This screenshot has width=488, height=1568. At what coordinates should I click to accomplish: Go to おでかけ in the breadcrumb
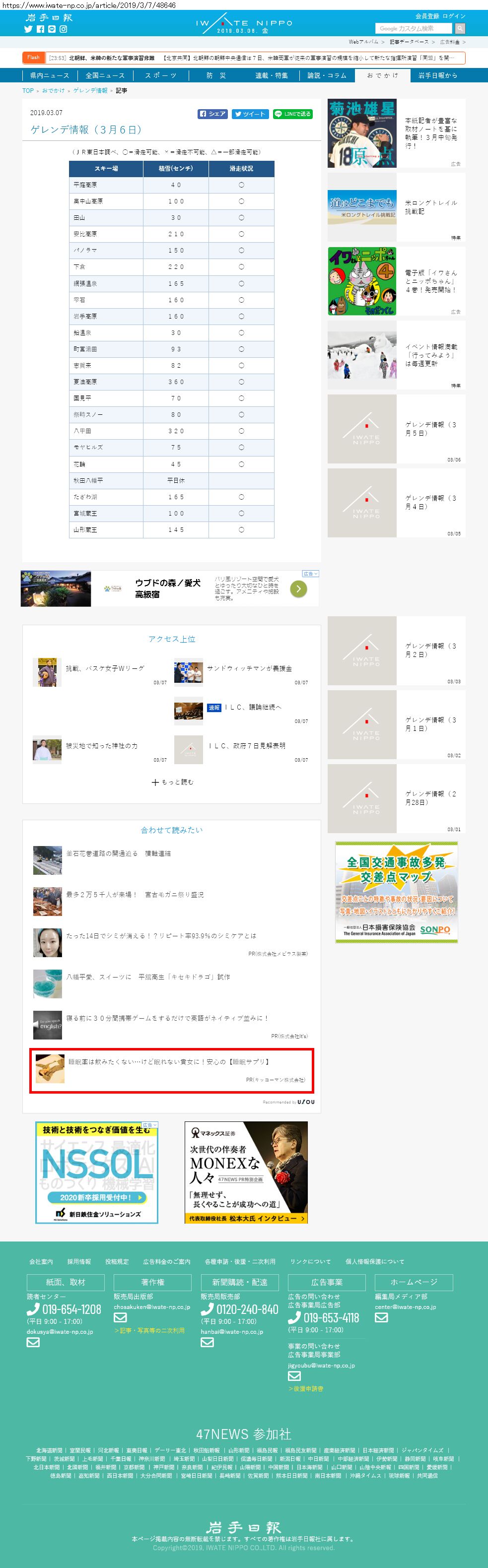pyautogui.click(x=53, y=91)
